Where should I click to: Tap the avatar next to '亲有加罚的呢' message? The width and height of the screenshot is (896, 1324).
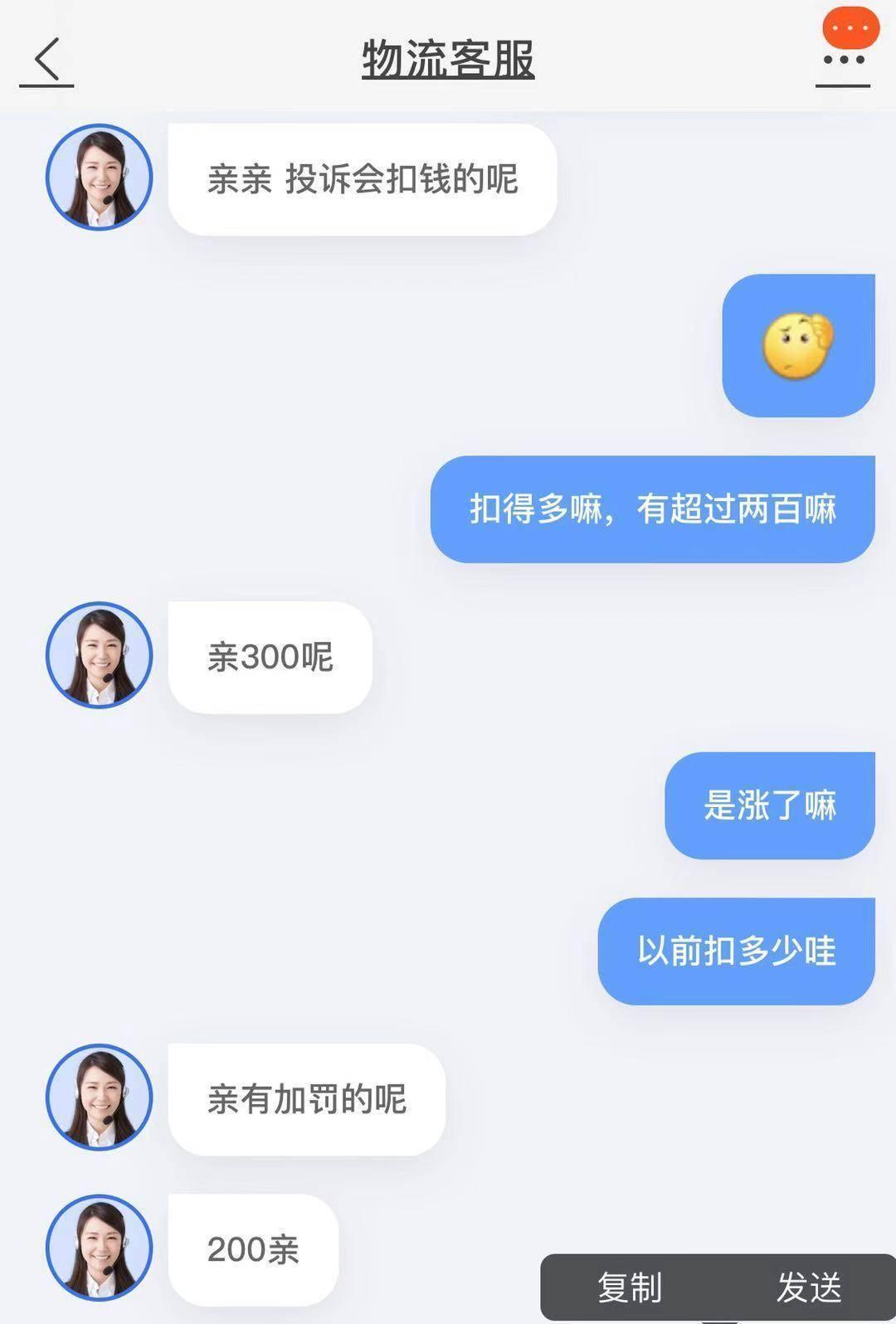(99, 1097)
